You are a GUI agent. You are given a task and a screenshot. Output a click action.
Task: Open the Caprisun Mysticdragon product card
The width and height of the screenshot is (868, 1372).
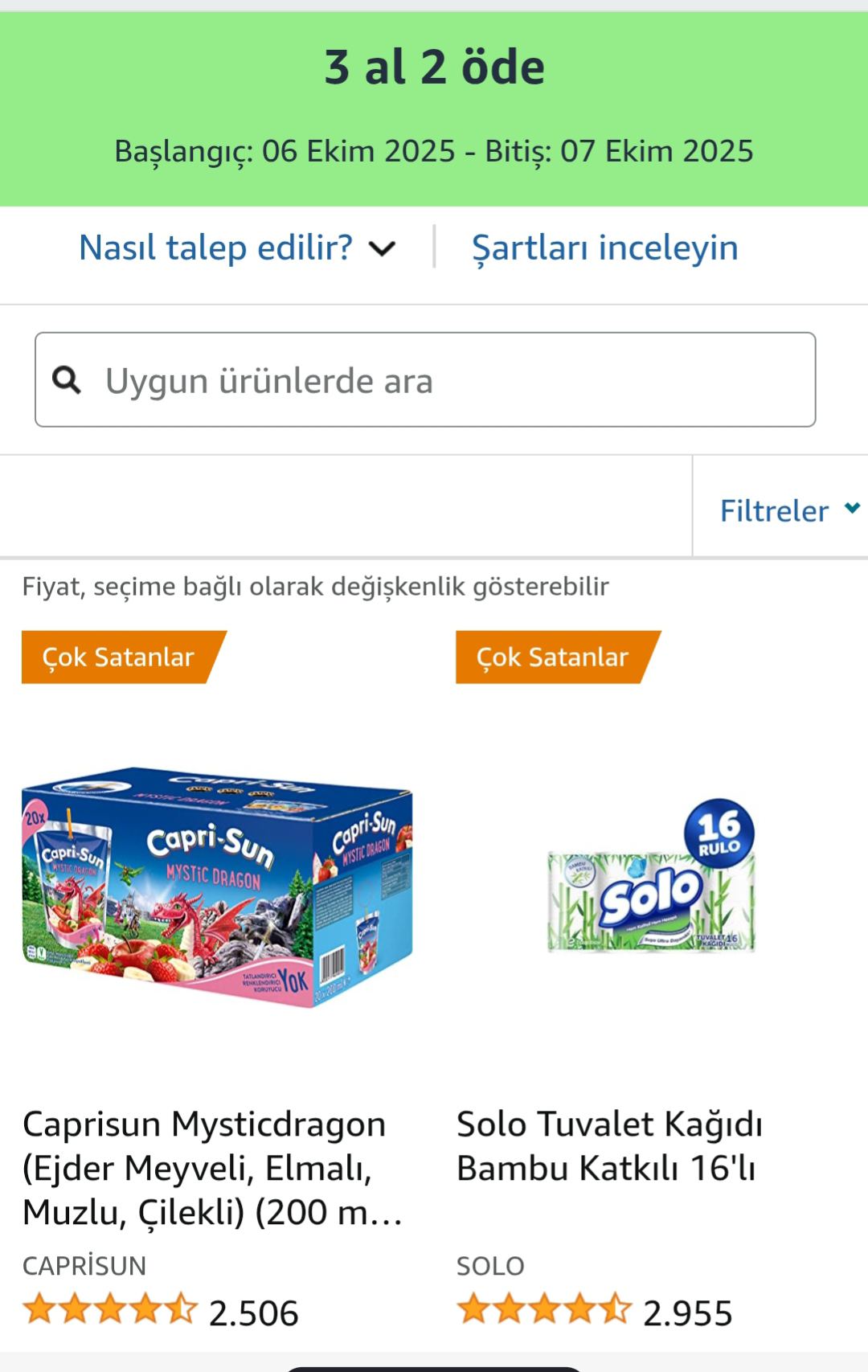coord(217,888)
